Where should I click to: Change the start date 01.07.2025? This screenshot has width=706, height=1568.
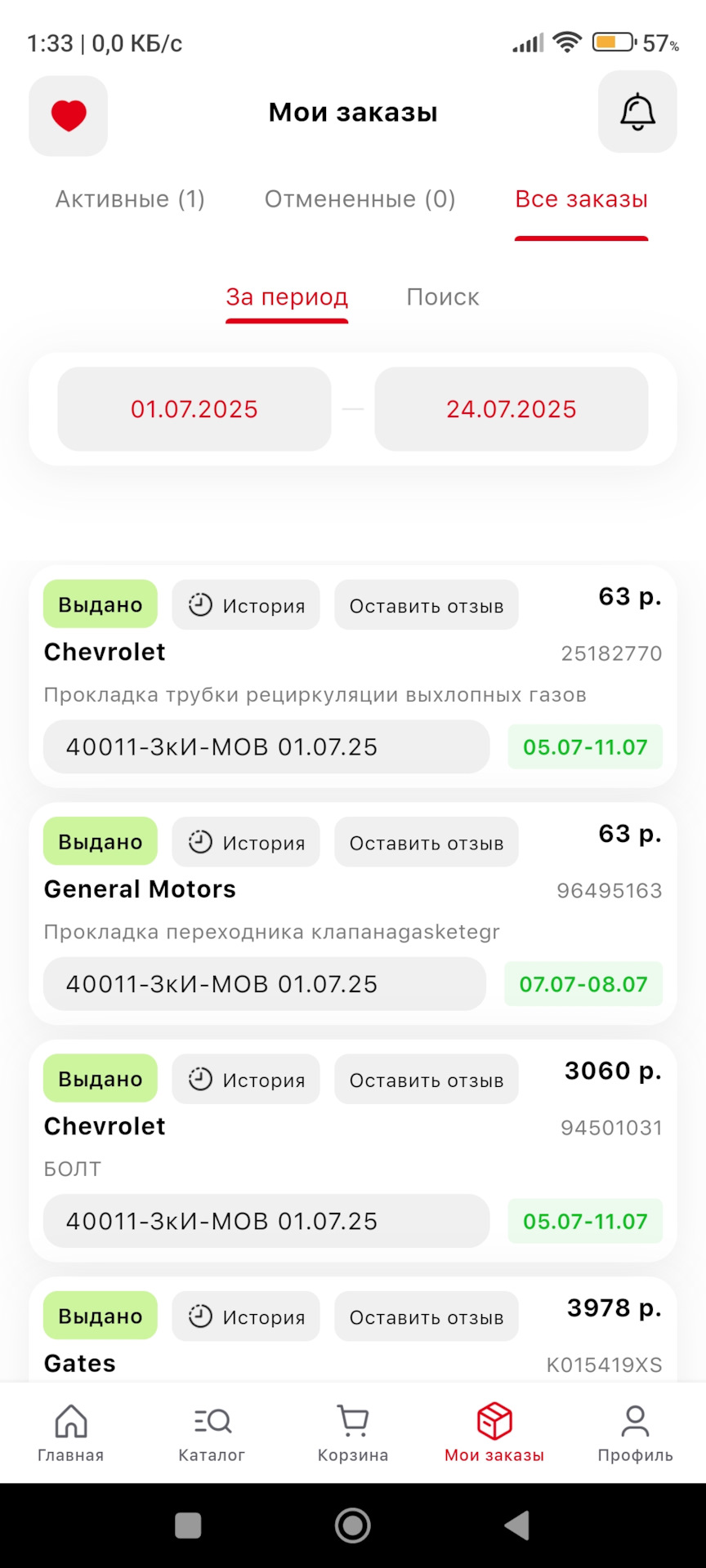(194, 409)
